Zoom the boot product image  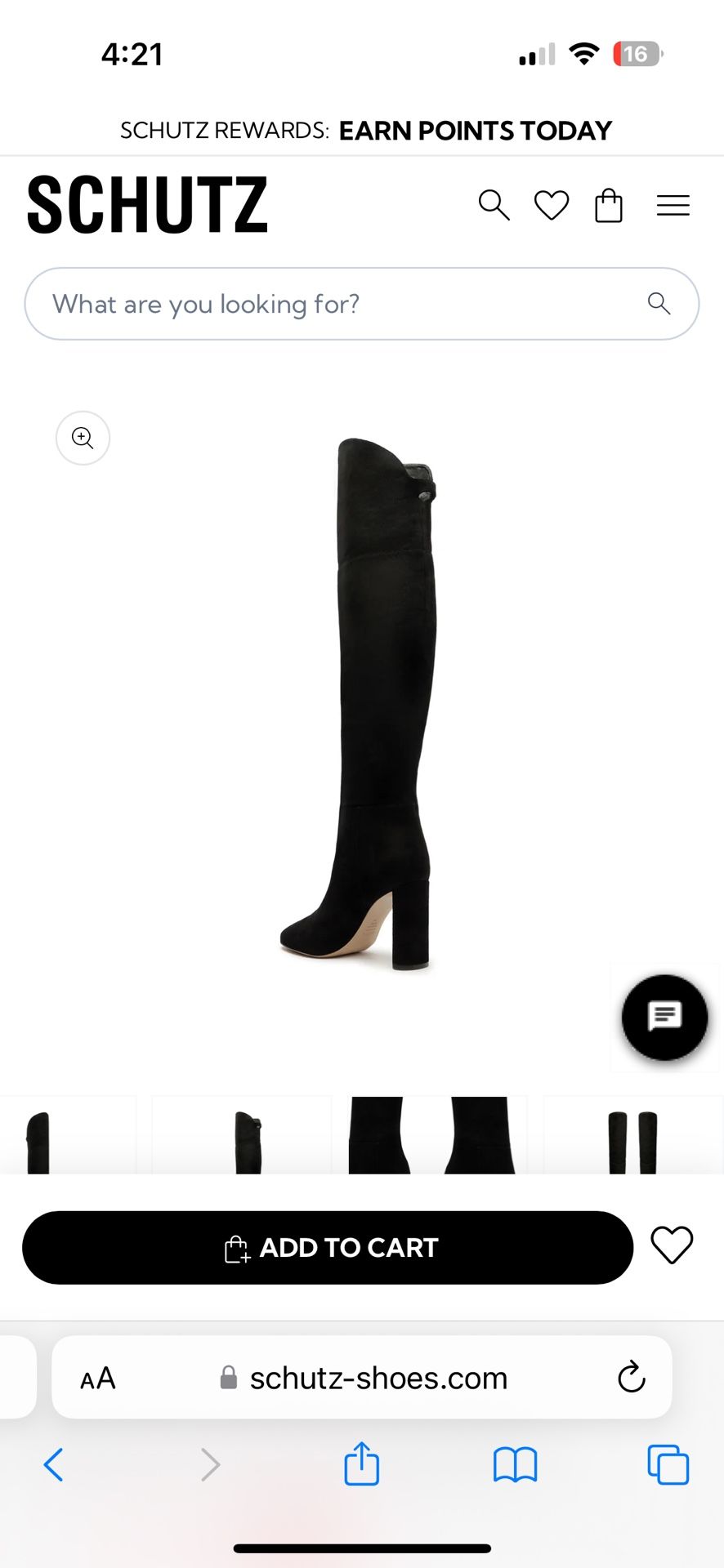coord(83,438)
